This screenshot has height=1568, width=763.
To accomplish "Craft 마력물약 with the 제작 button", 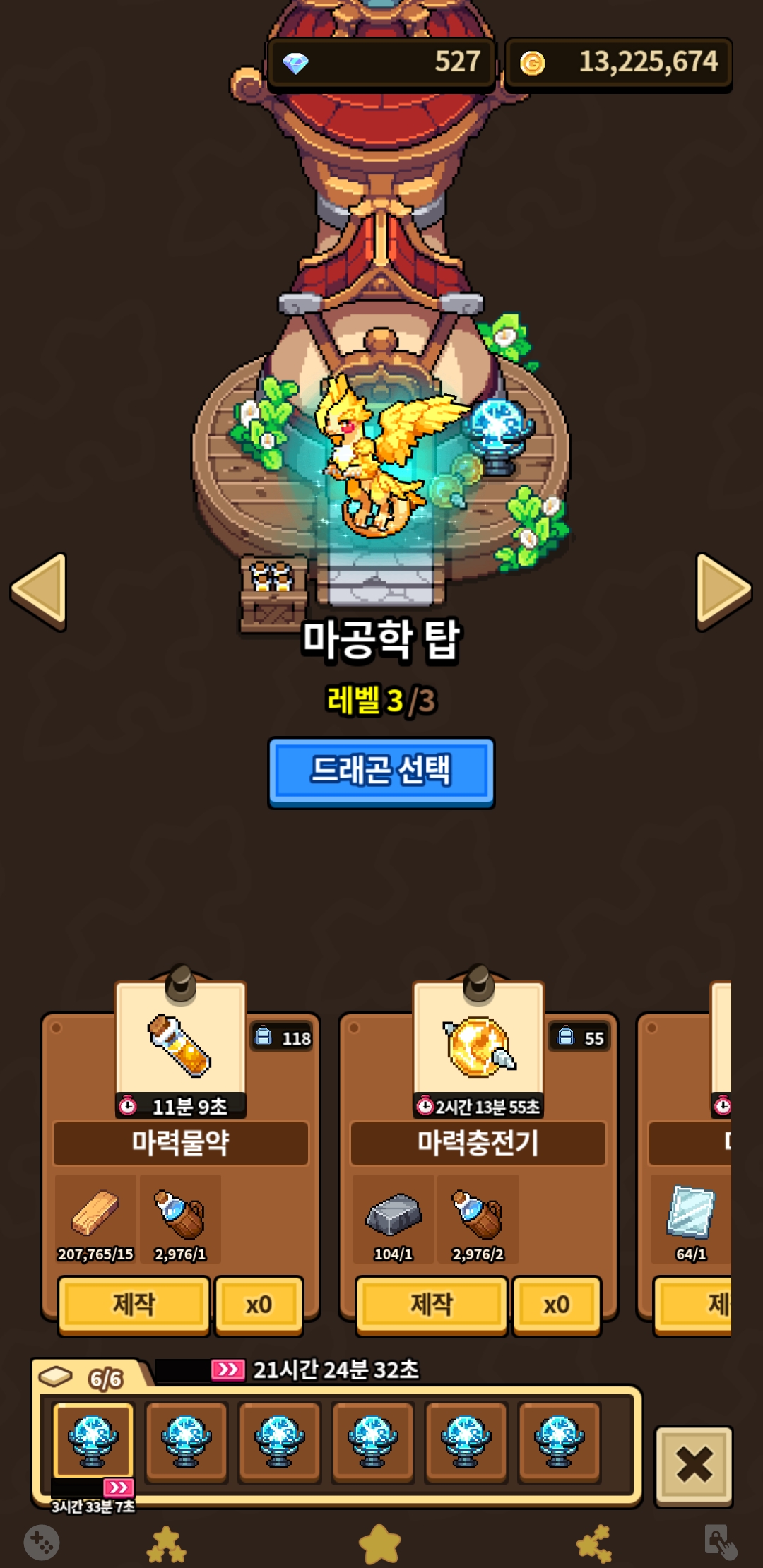I will pos(134,1304).
